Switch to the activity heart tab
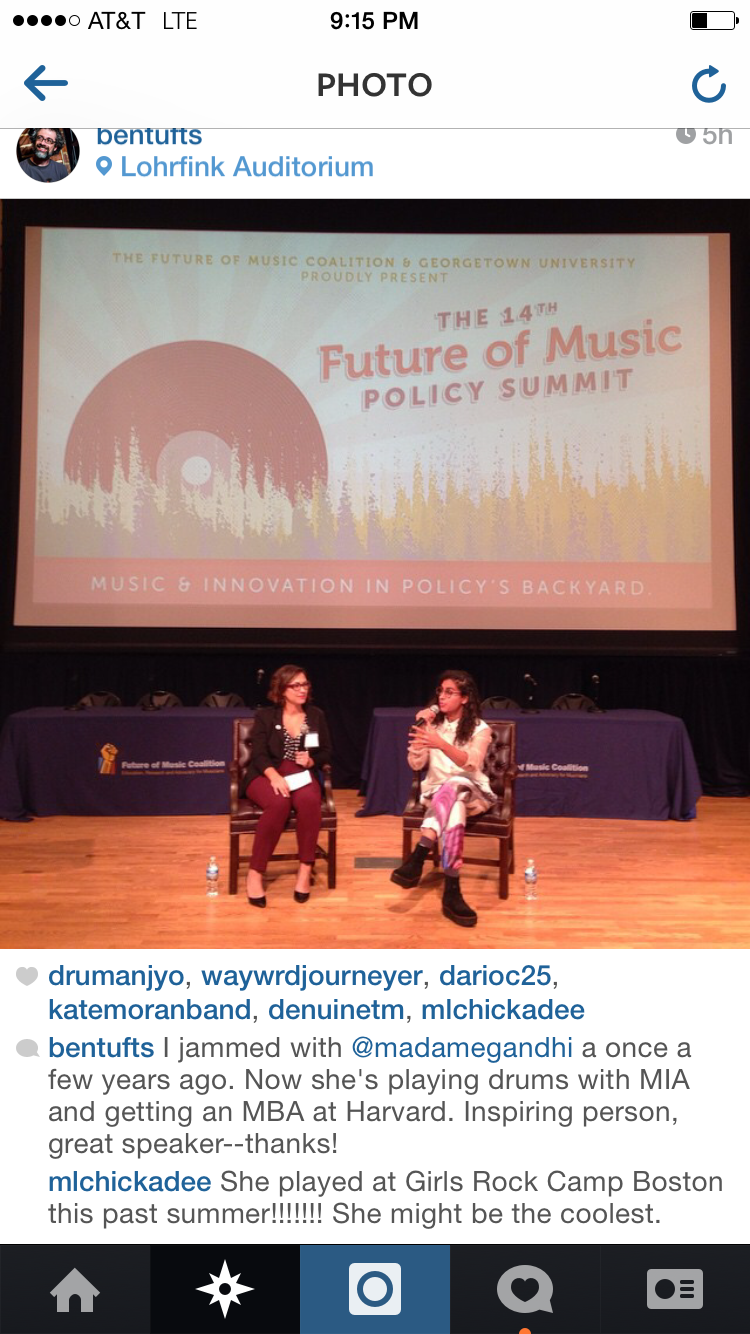The image size is (750, 1334). point(525,1290)
